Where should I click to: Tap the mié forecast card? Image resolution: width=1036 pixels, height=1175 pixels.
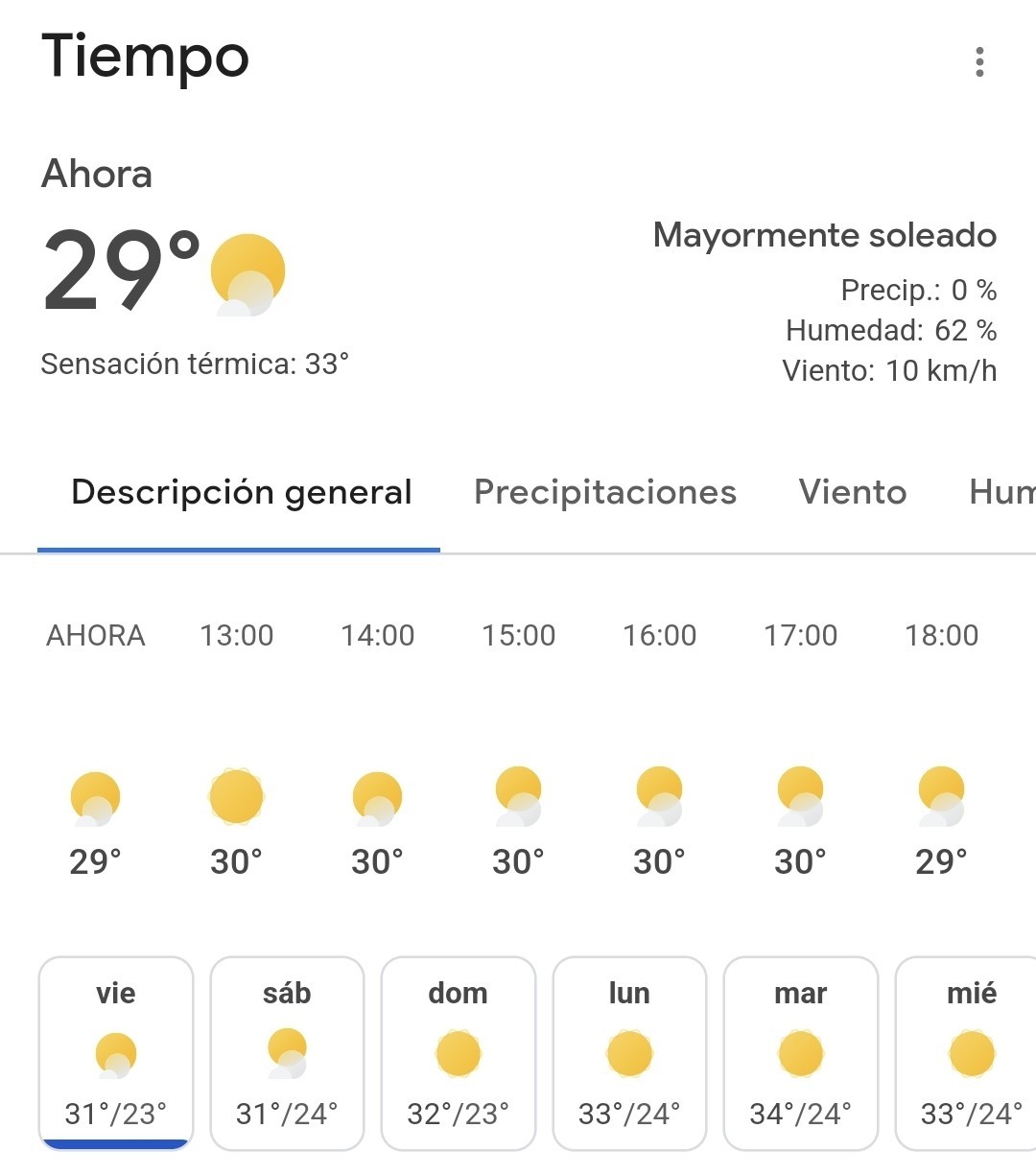click(966, 1052)
